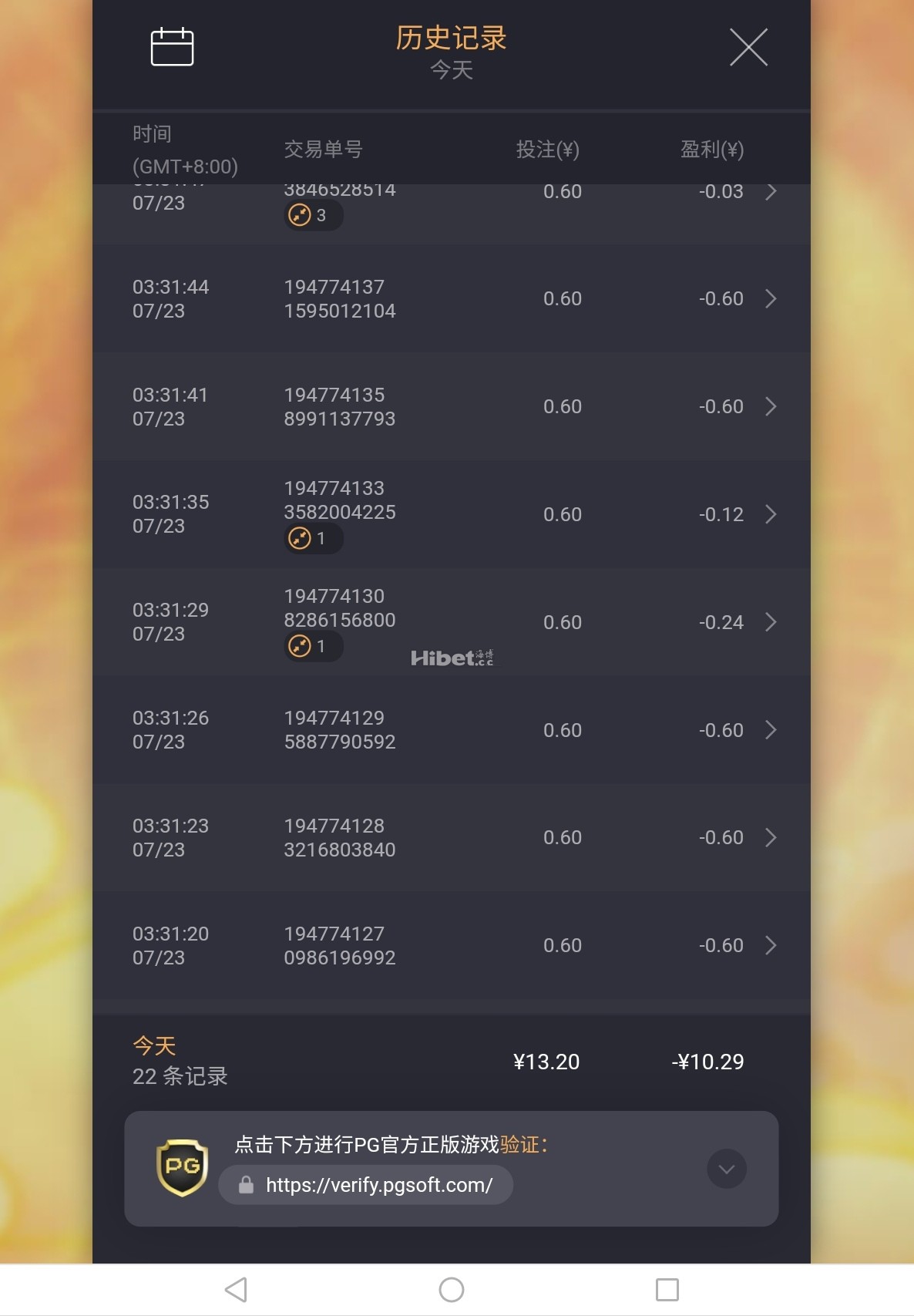Open transaction 194774128 3216803840
The image size is (914, 1316).
tap(452, 838)
